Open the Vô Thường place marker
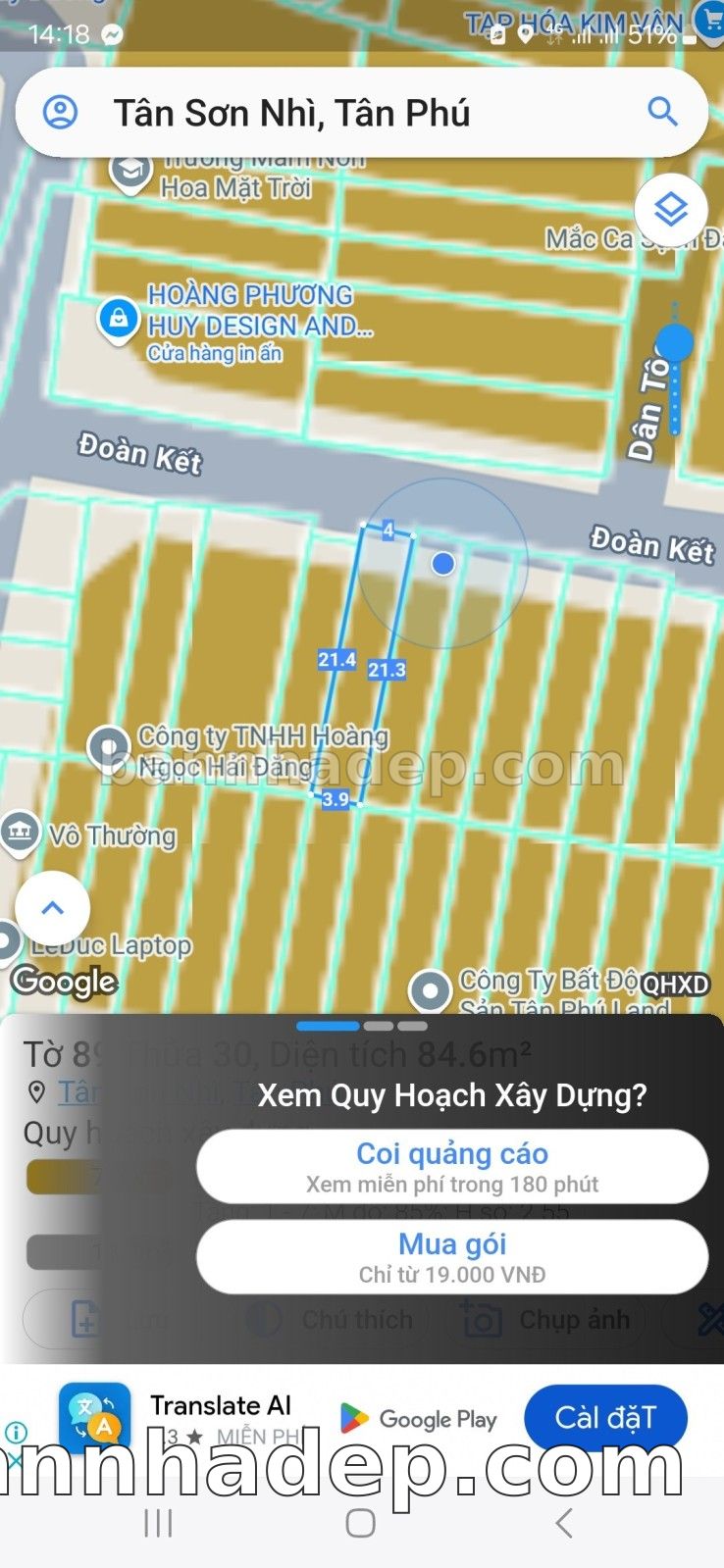The width and height of the screenshot is (724, 1568). click(x=20, y=833)
